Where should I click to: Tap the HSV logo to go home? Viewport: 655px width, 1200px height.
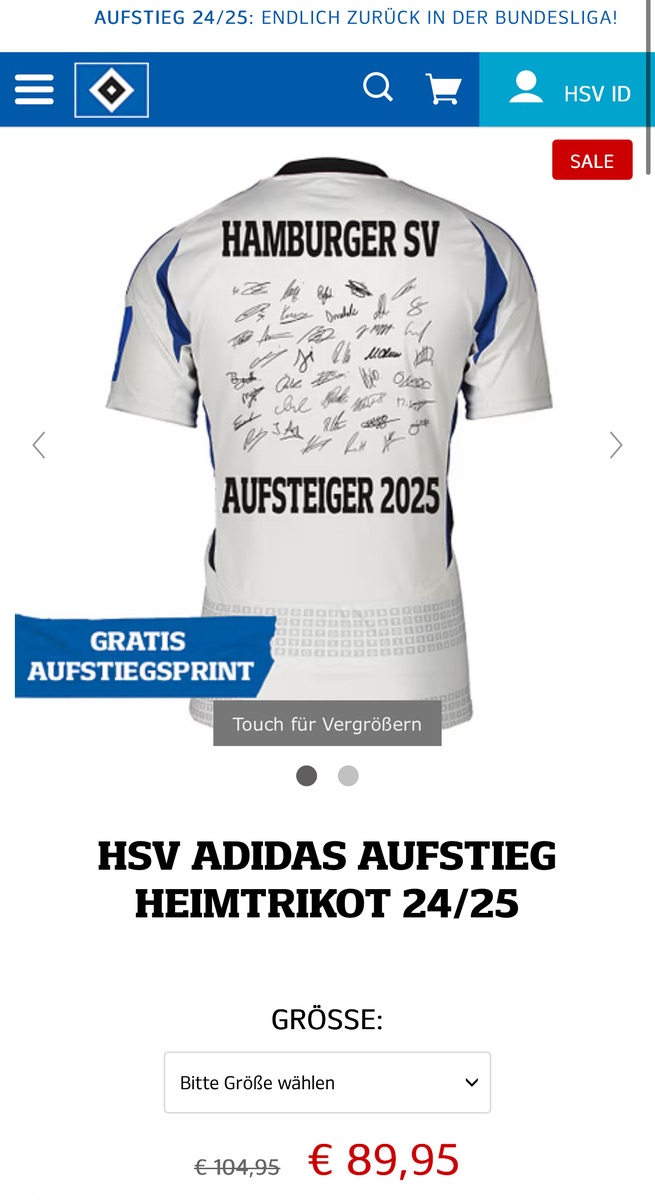point(111,90)
